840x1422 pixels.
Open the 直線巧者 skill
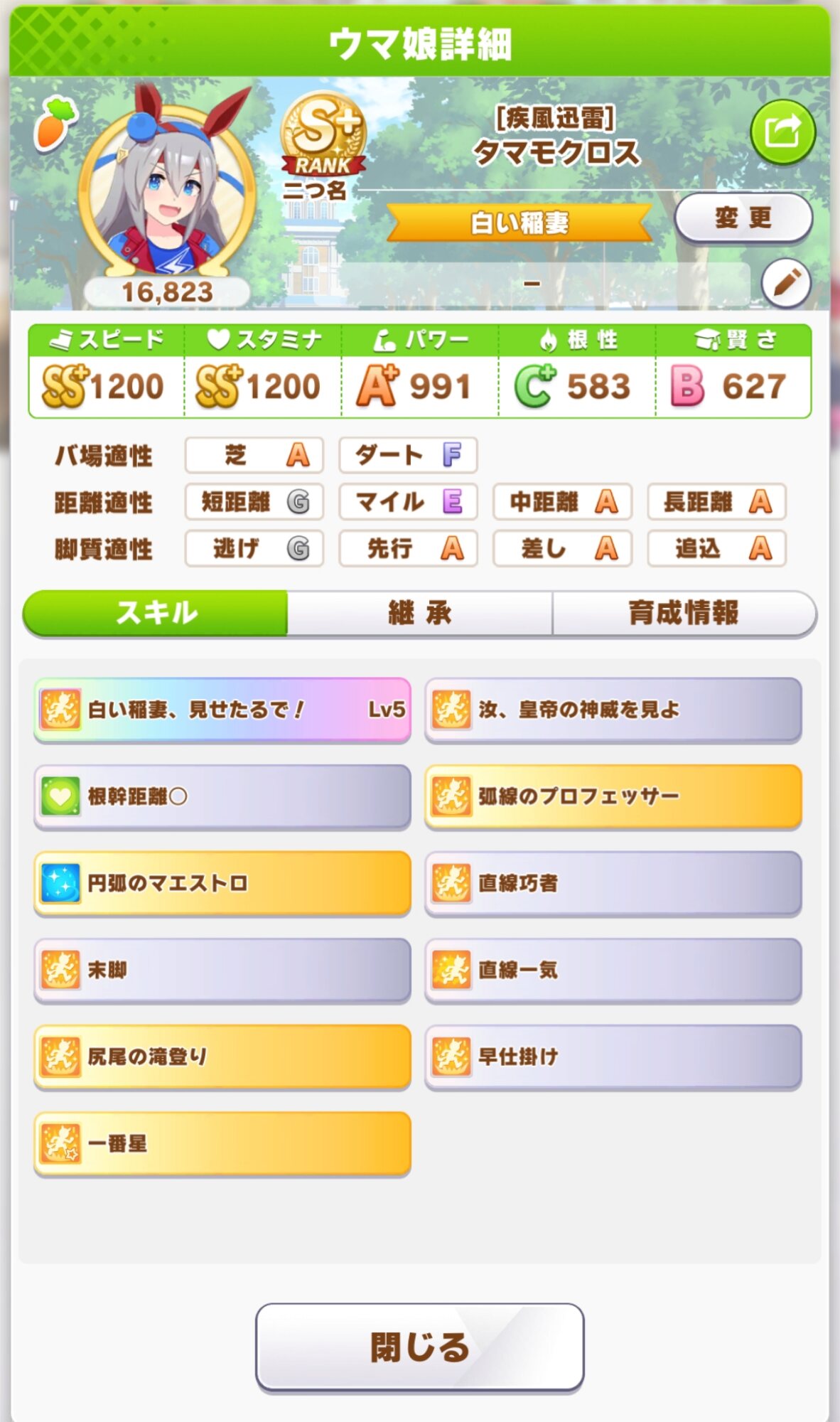pyautogui.click(x=613, y=883)
